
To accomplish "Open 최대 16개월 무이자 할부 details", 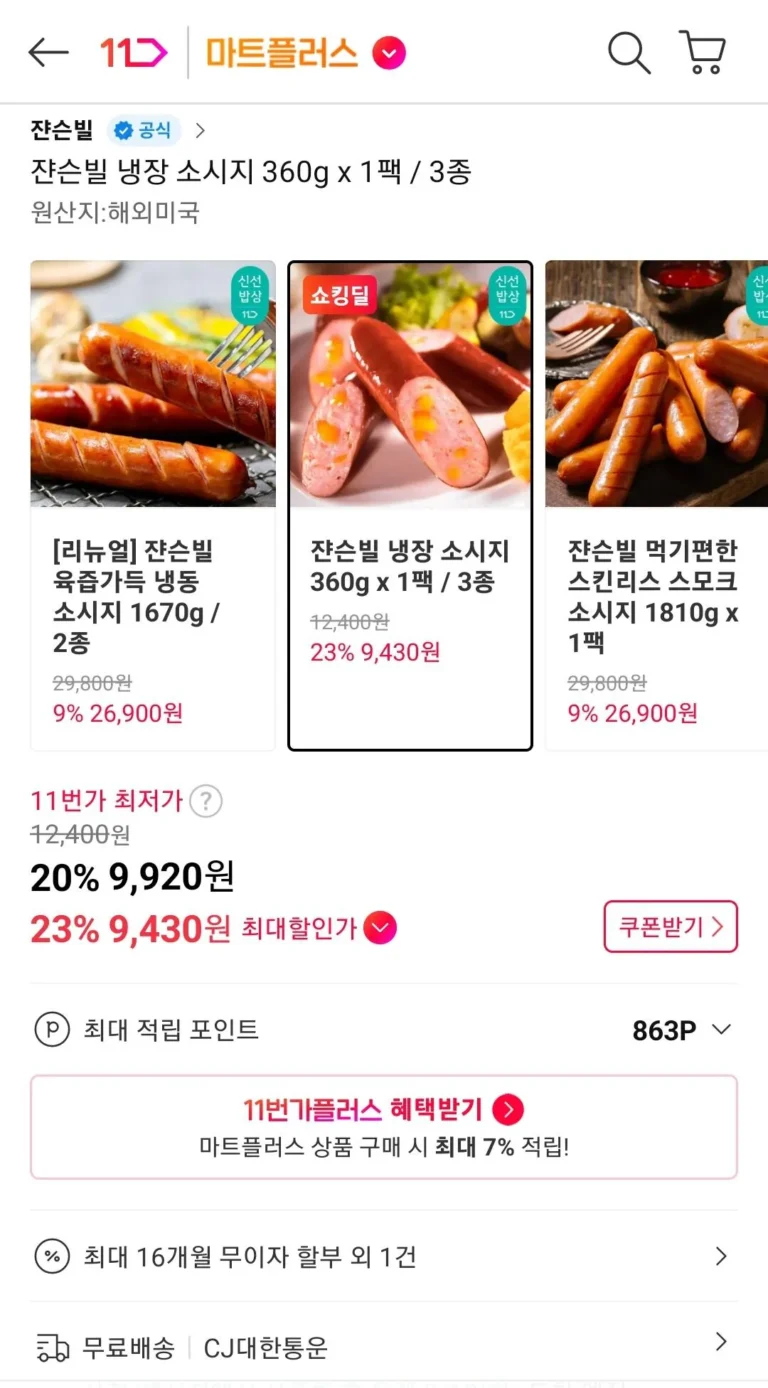I will click(384, 1257).
